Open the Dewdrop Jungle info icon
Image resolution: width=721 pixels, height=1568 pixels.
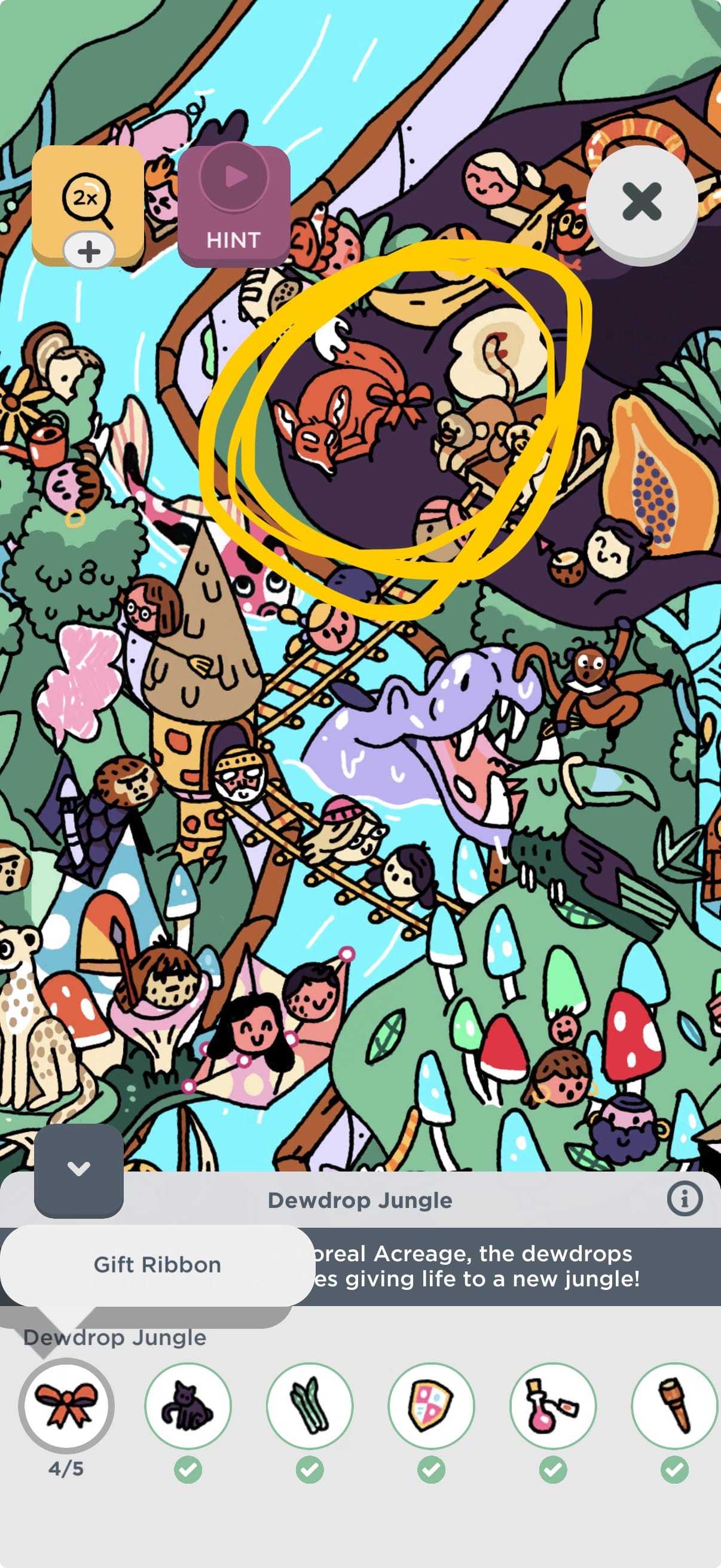685,1199
